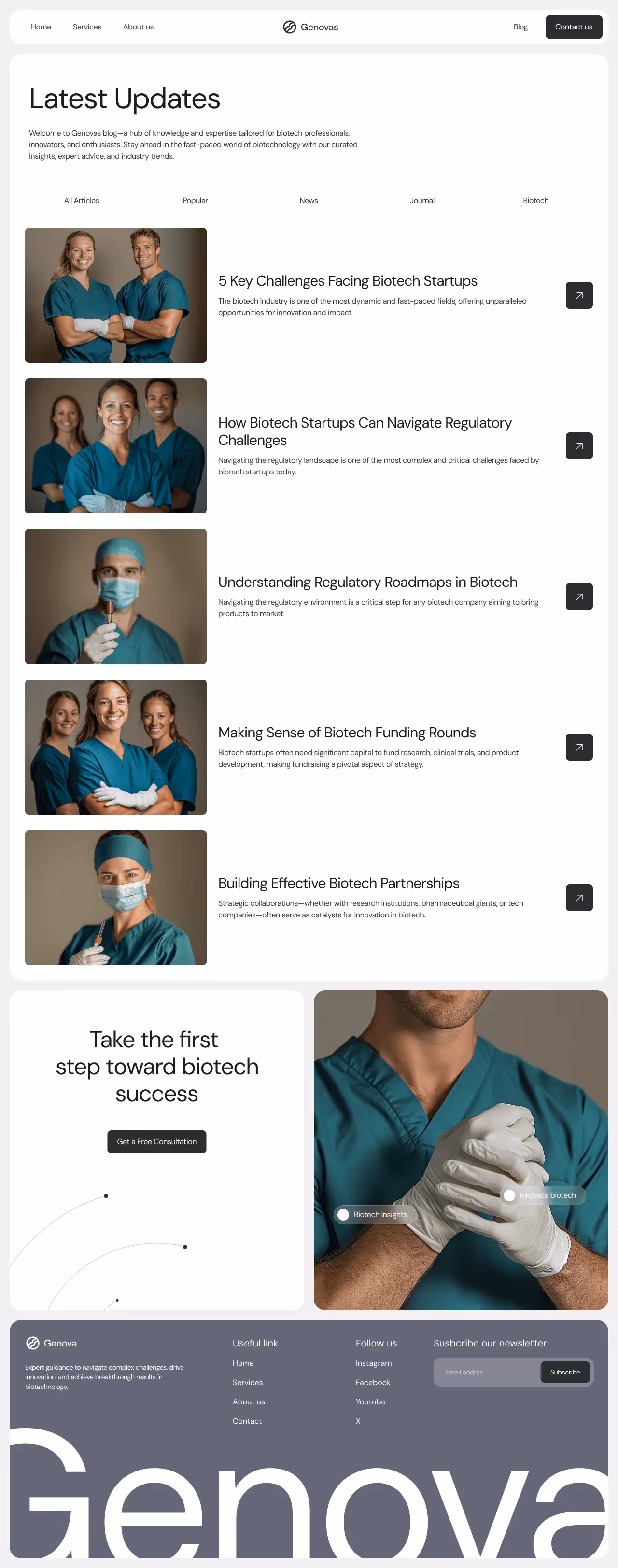Viewport: 618px width, 1568px height.
Task: Open the Services page in top navigation
Action: [x=87, y=27]
